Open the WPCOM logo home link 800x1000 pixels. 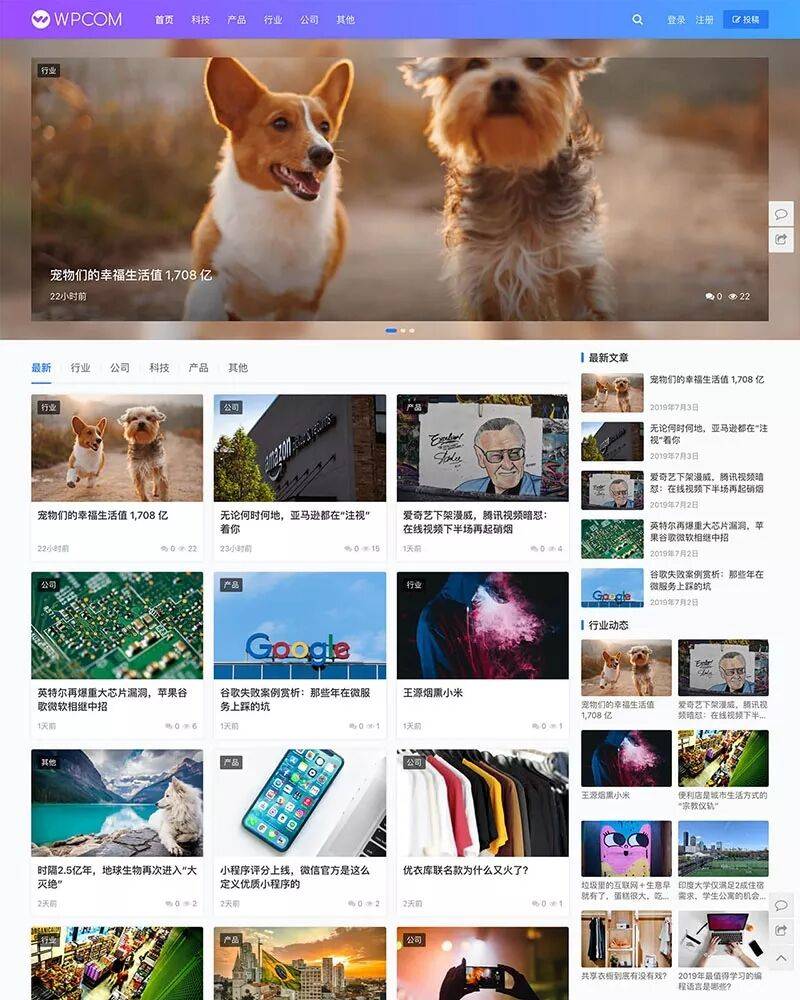77,19
